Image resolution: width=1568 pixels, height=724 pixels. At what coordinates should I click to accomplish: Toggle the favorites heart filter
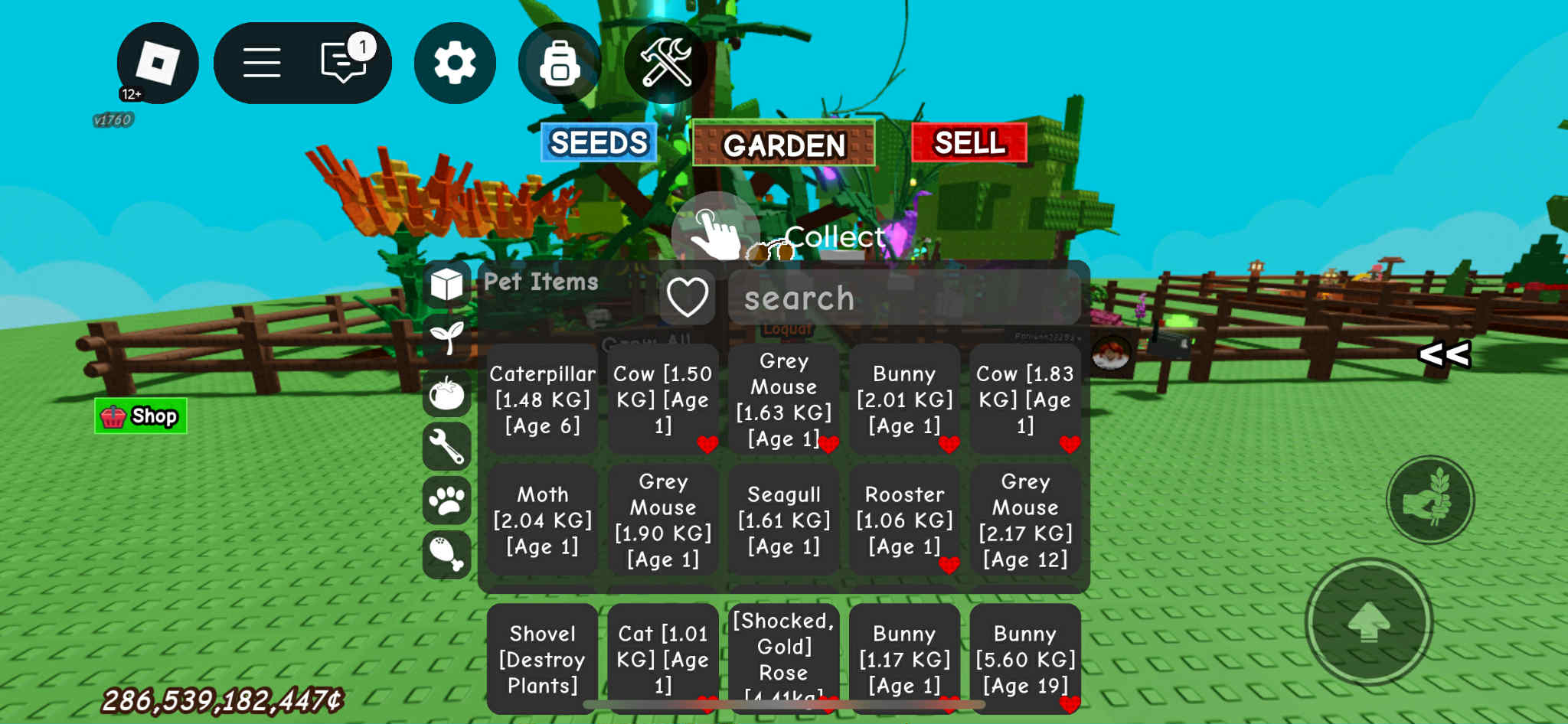tap(687, 297)
